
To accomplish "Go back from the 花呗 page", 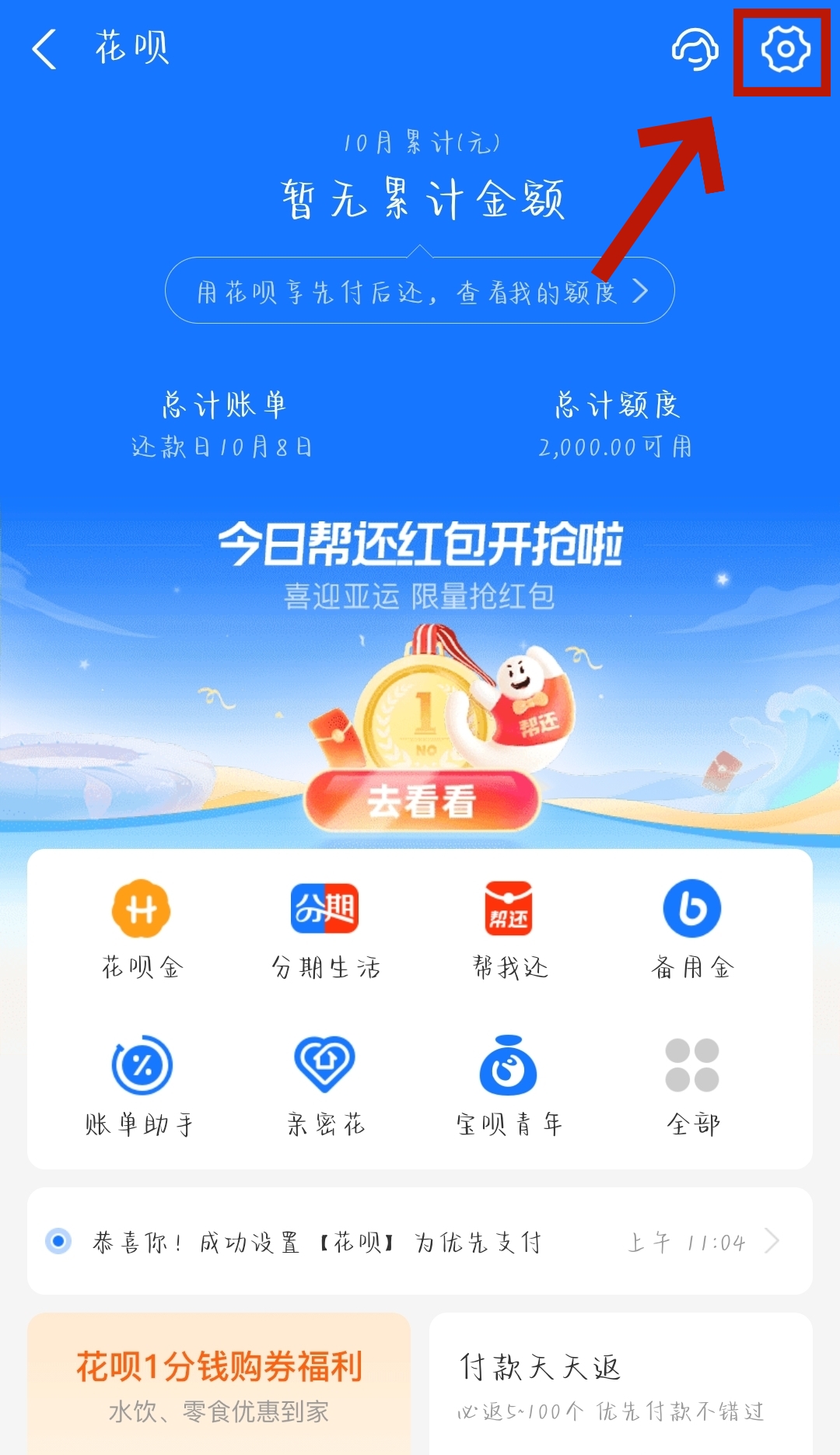I will tap(45, 50).
